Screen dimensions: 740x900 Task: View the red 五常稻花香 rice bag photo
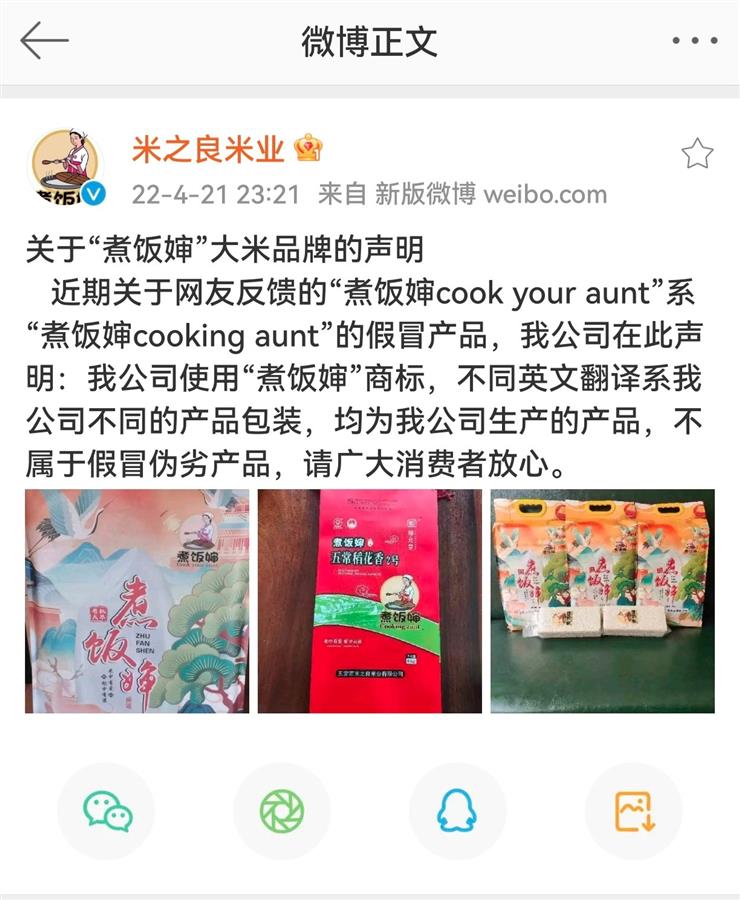pyautogui.click(x=369, y=601)
